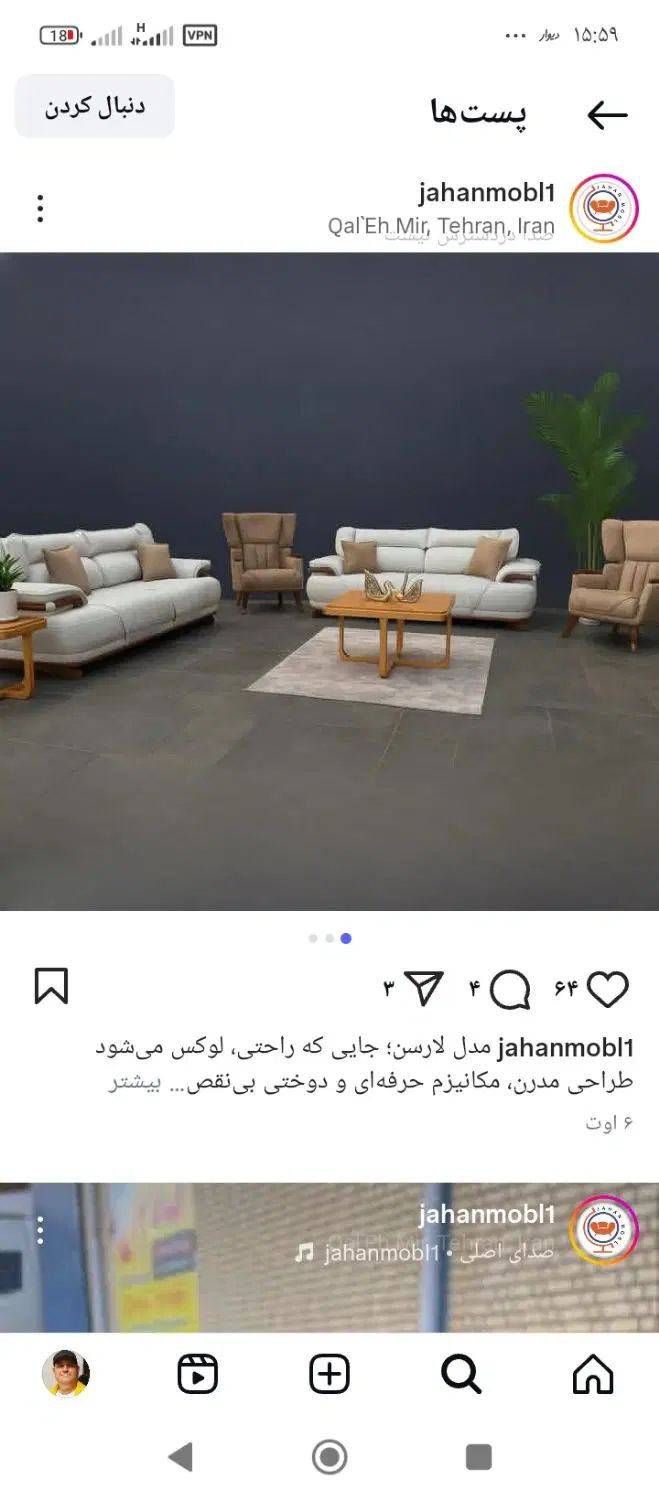
Task: Switch to the Reels tab
Action: click(198, 1375)
